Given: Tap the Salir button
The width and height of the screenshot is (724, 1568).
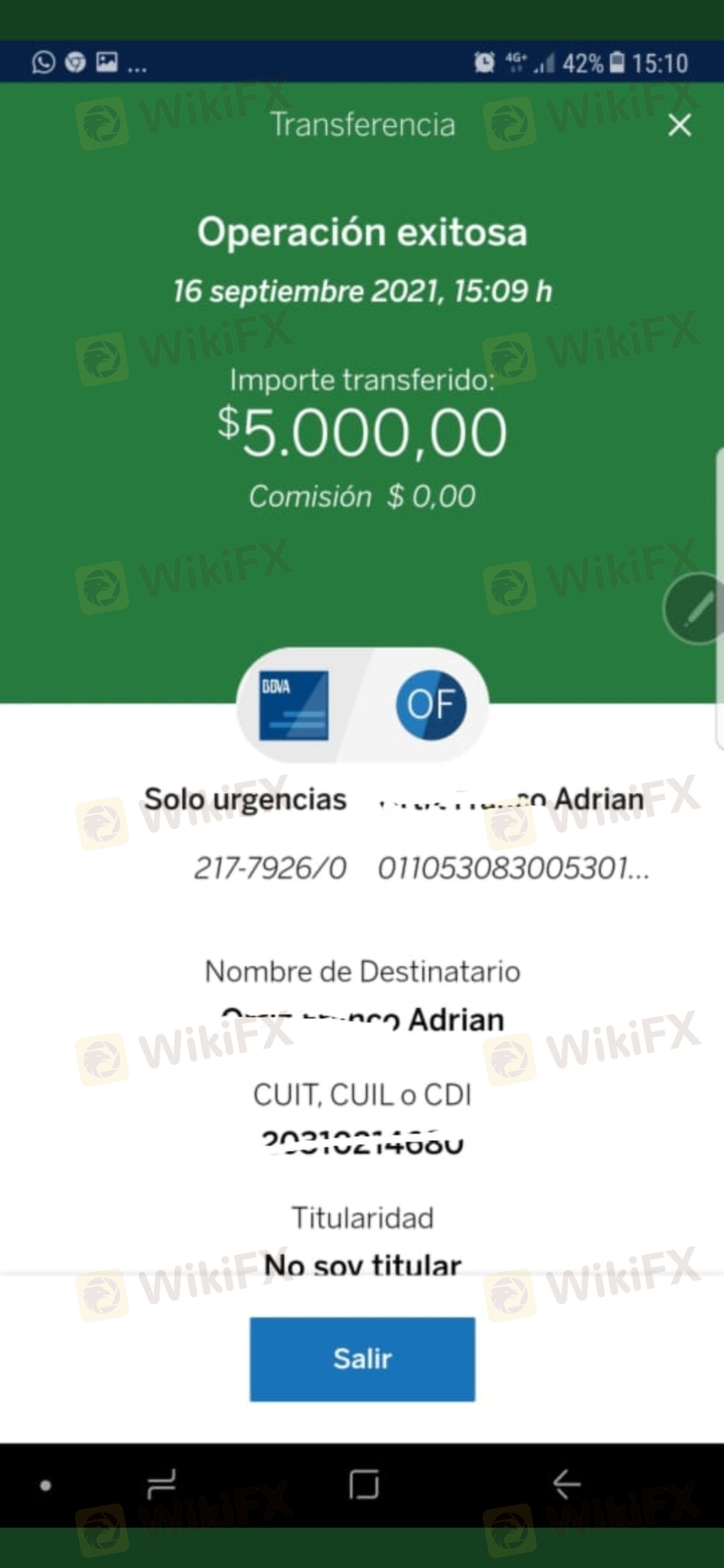Looking at the screenshot, I should click(x=362, y=1359).
